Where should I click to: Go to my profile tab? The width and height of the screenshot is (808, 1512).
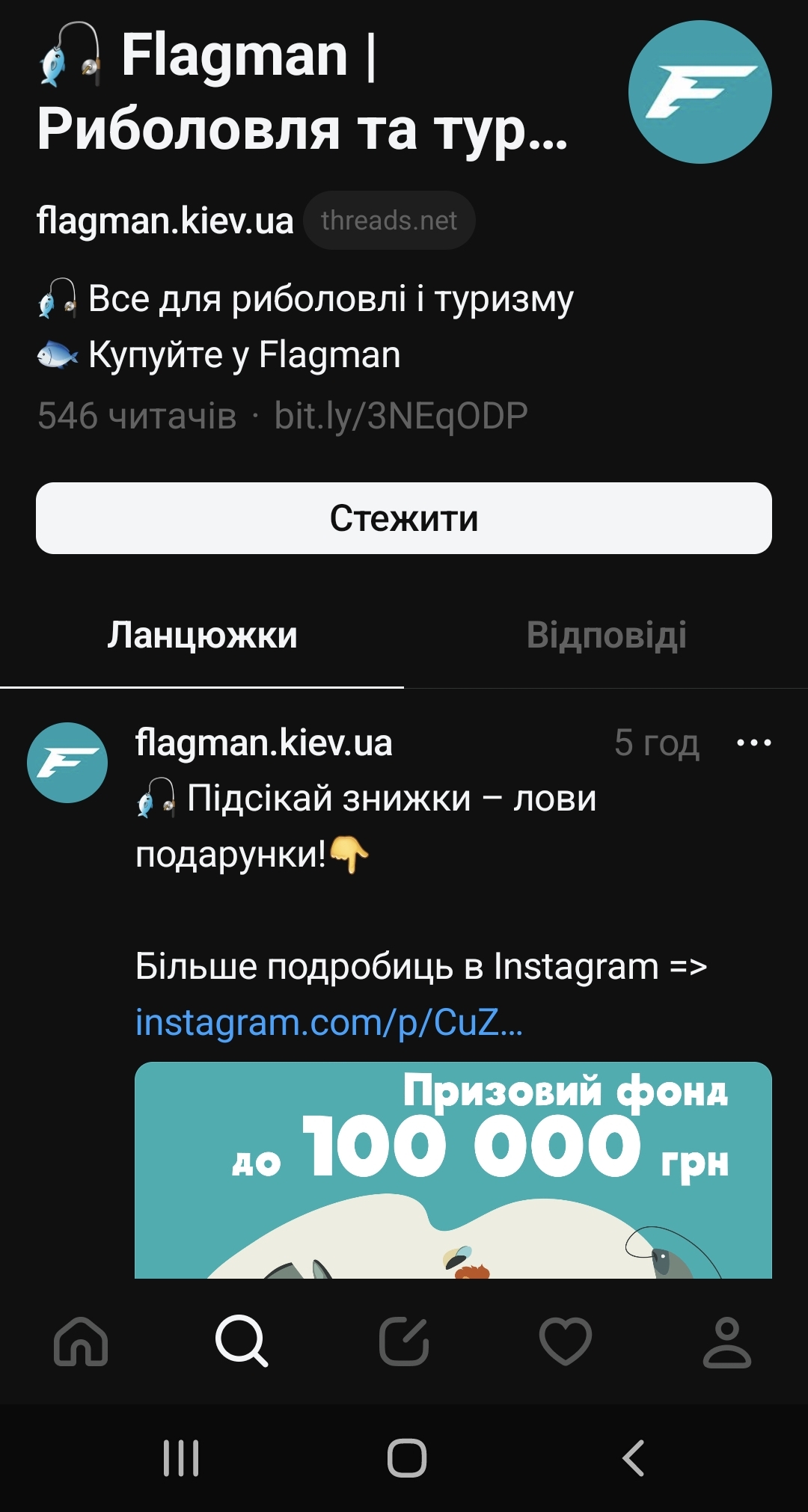coord(726,1342)
